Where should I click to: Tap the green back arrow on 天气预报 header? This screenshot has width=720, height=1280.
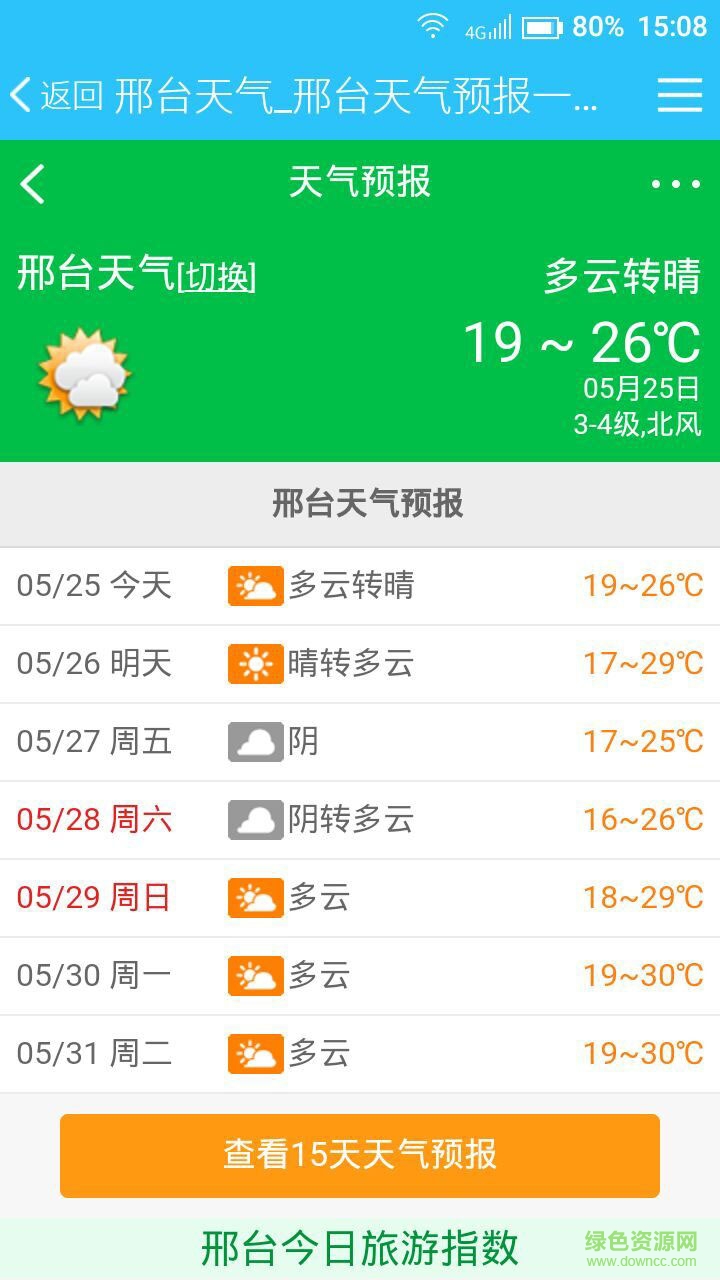click(32, 183)
